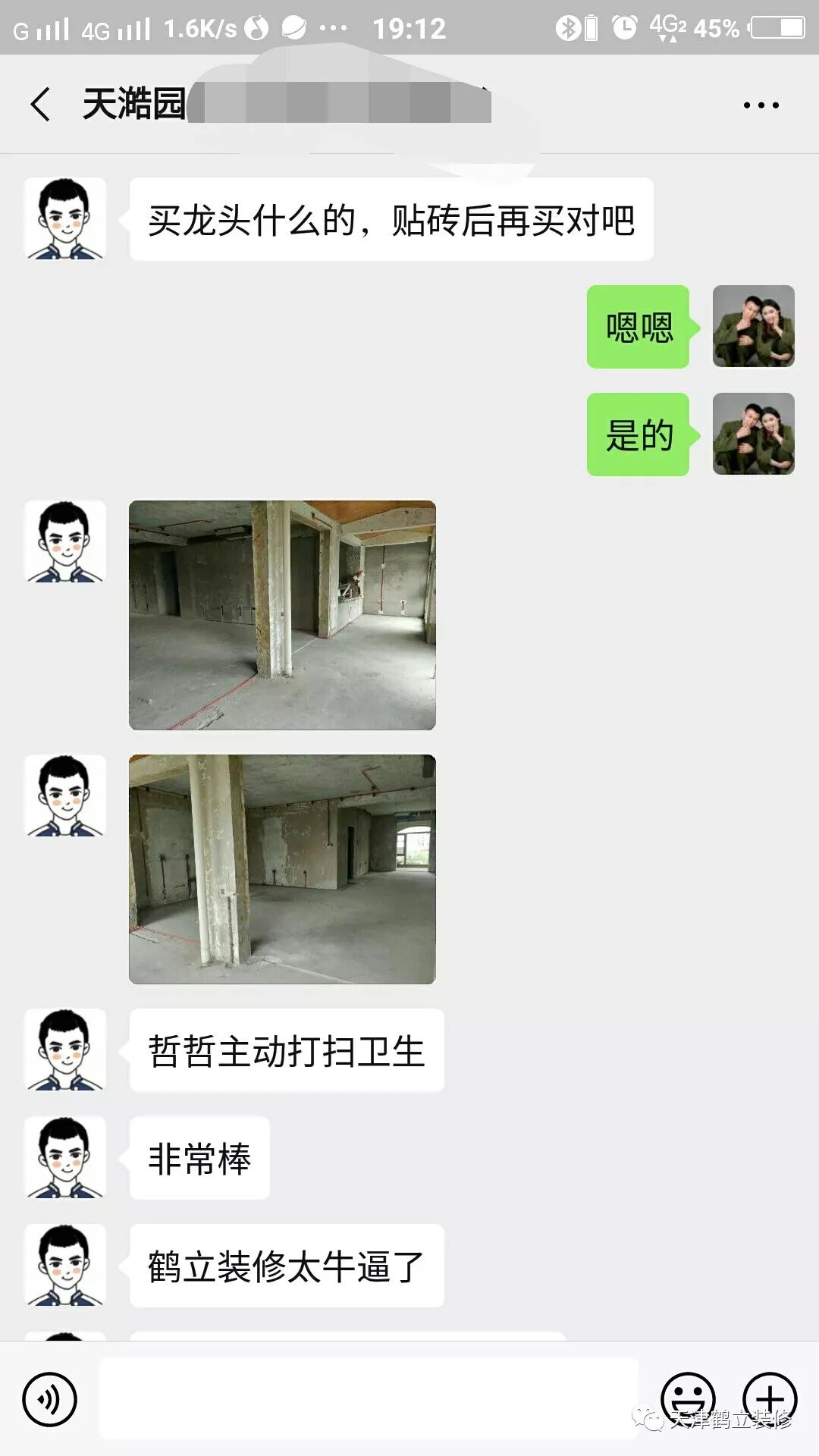Open the plus attachment menu
Viewport: 819px width, 1456px height.
[x=770, y=1399]
